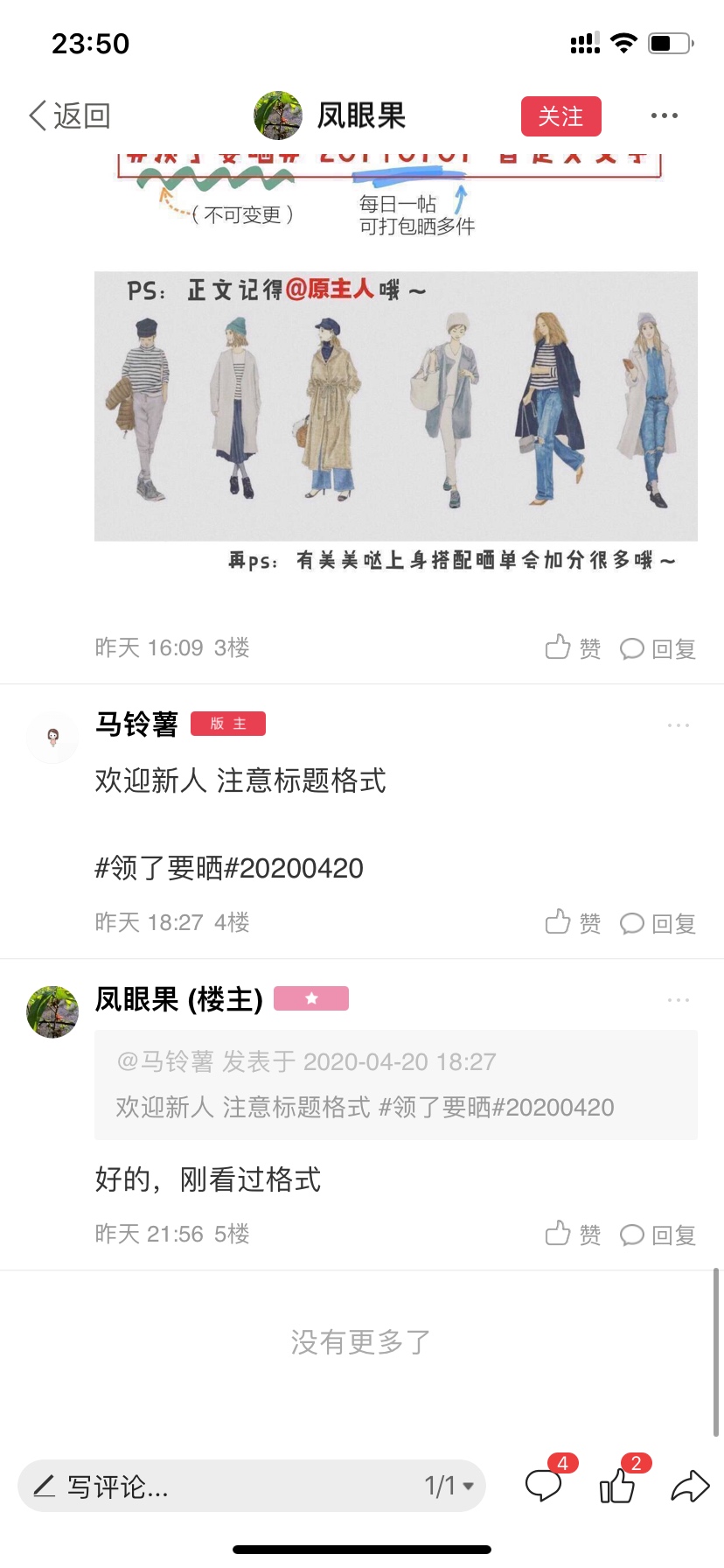Open the quoted reply from 马铃薯

coord(396,1085)
